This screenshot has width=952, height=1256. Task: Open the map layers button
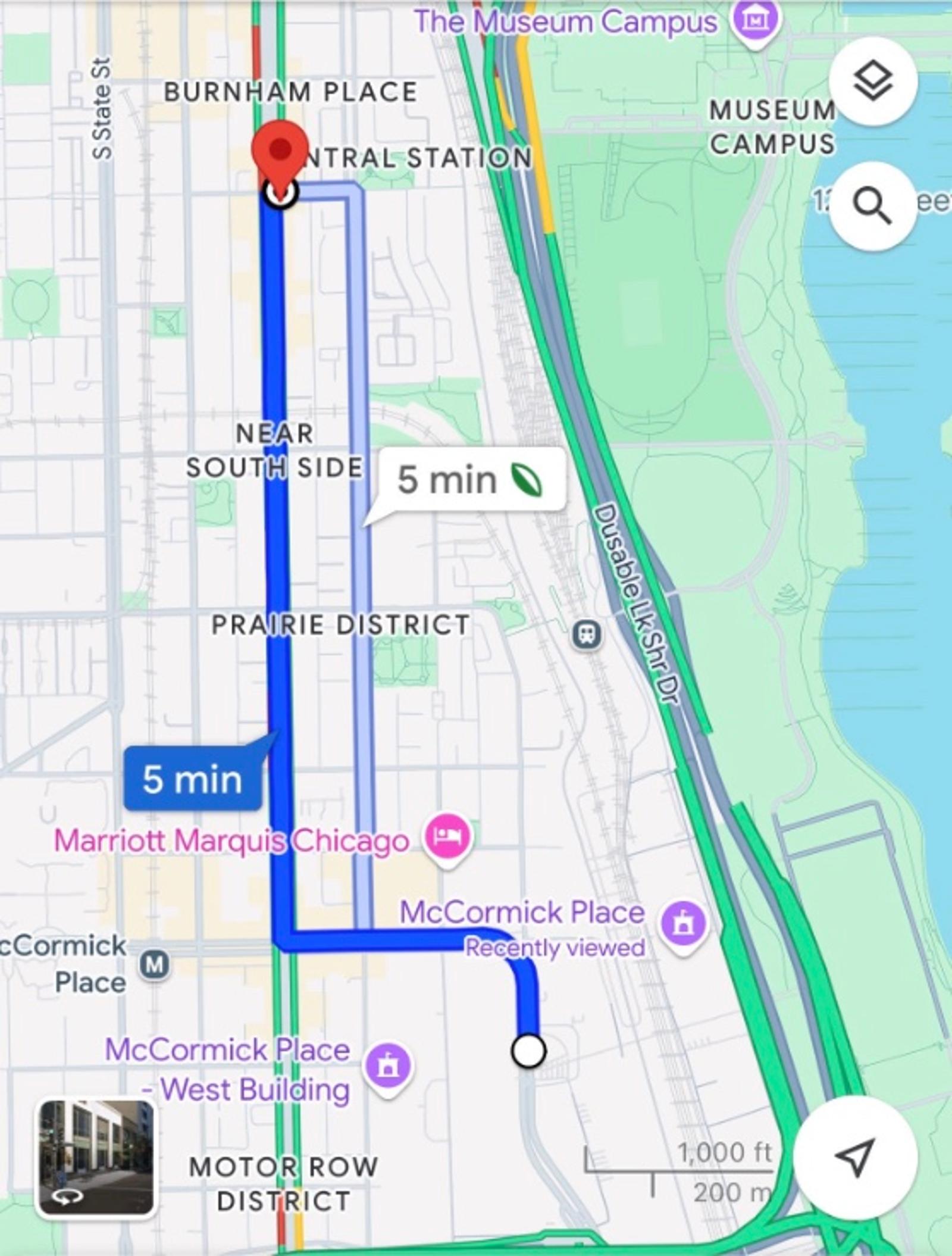coord(872,81)
